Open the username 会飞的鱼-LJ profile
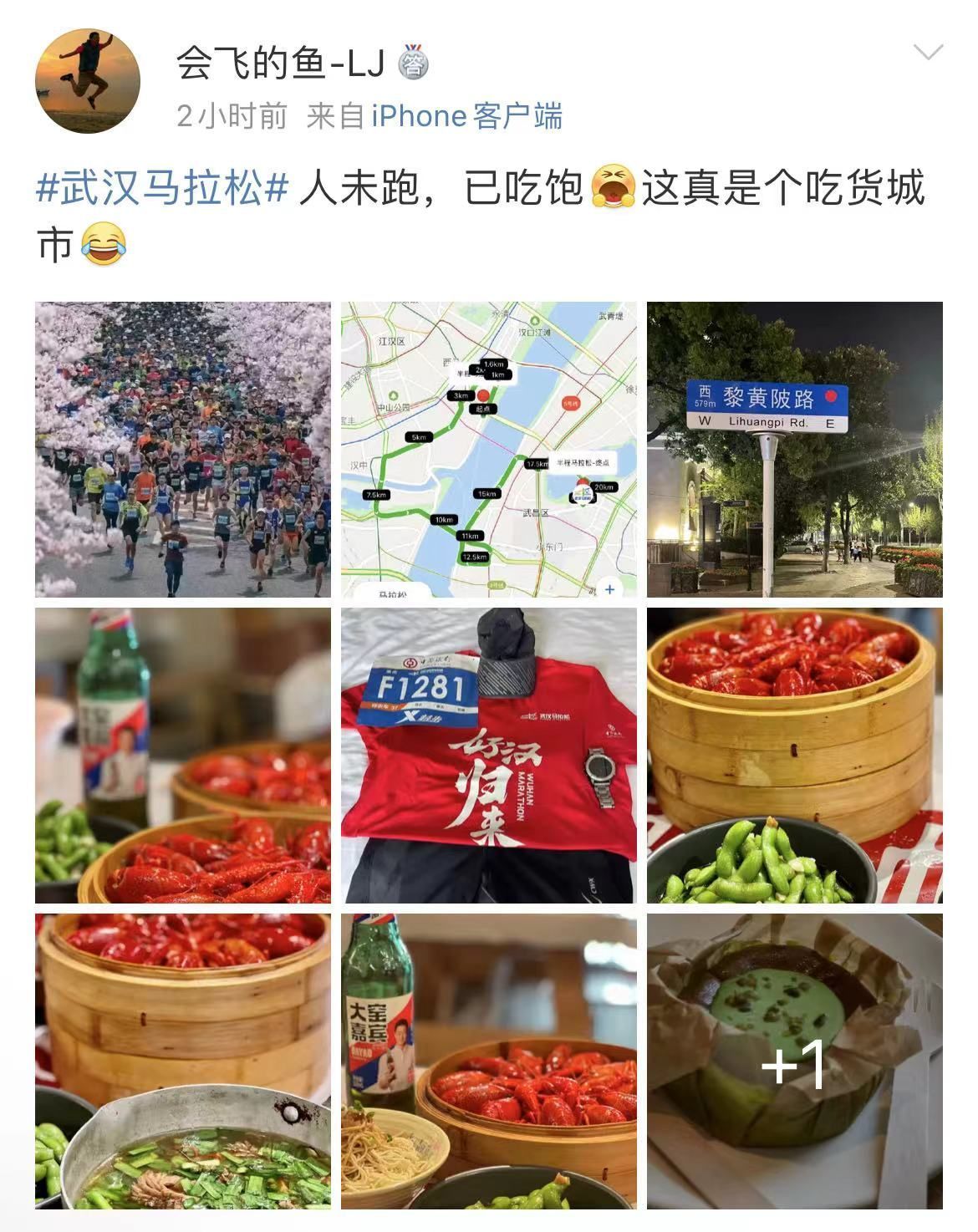This screenshot has height=1232, width=978. pos(280,63)
